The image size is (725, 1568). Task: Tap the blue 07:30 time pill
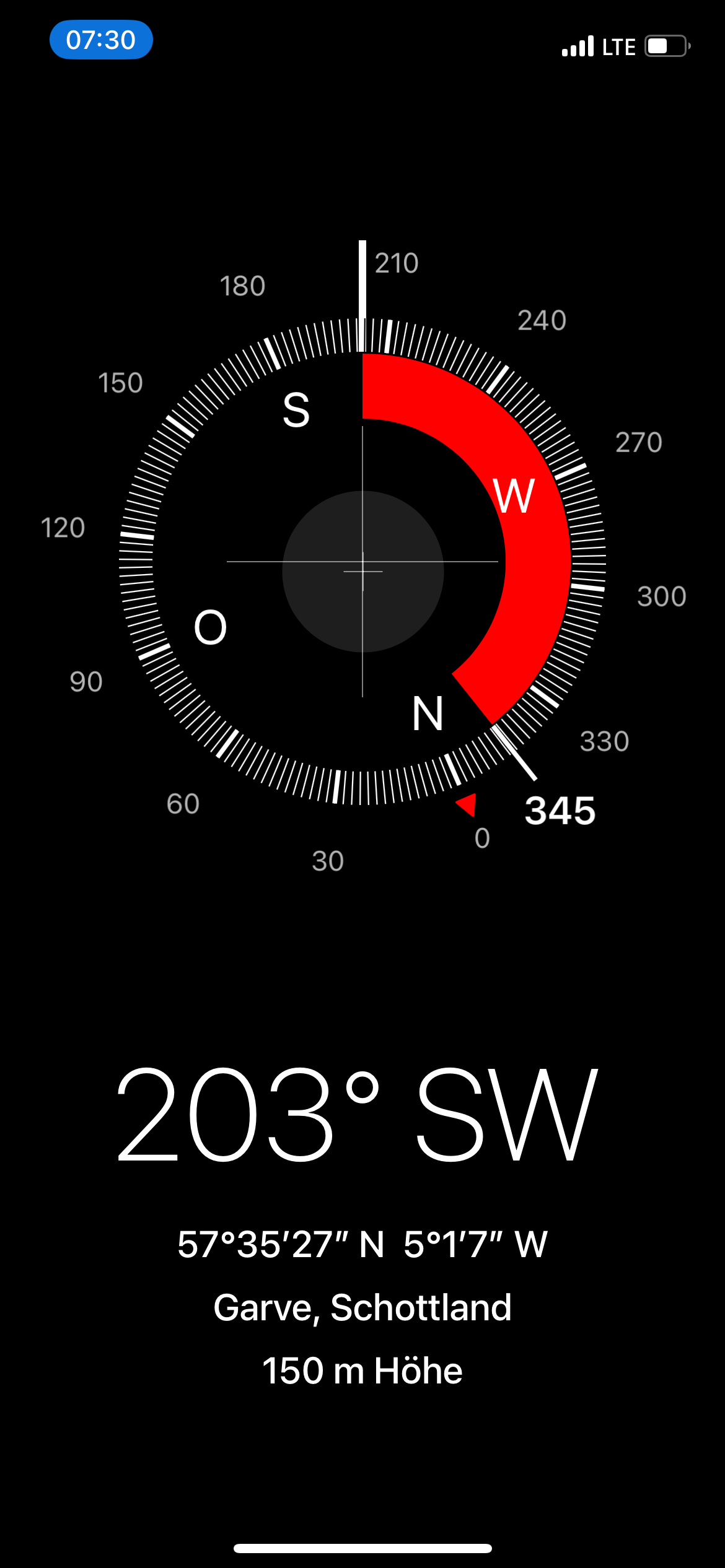point(101,40)
